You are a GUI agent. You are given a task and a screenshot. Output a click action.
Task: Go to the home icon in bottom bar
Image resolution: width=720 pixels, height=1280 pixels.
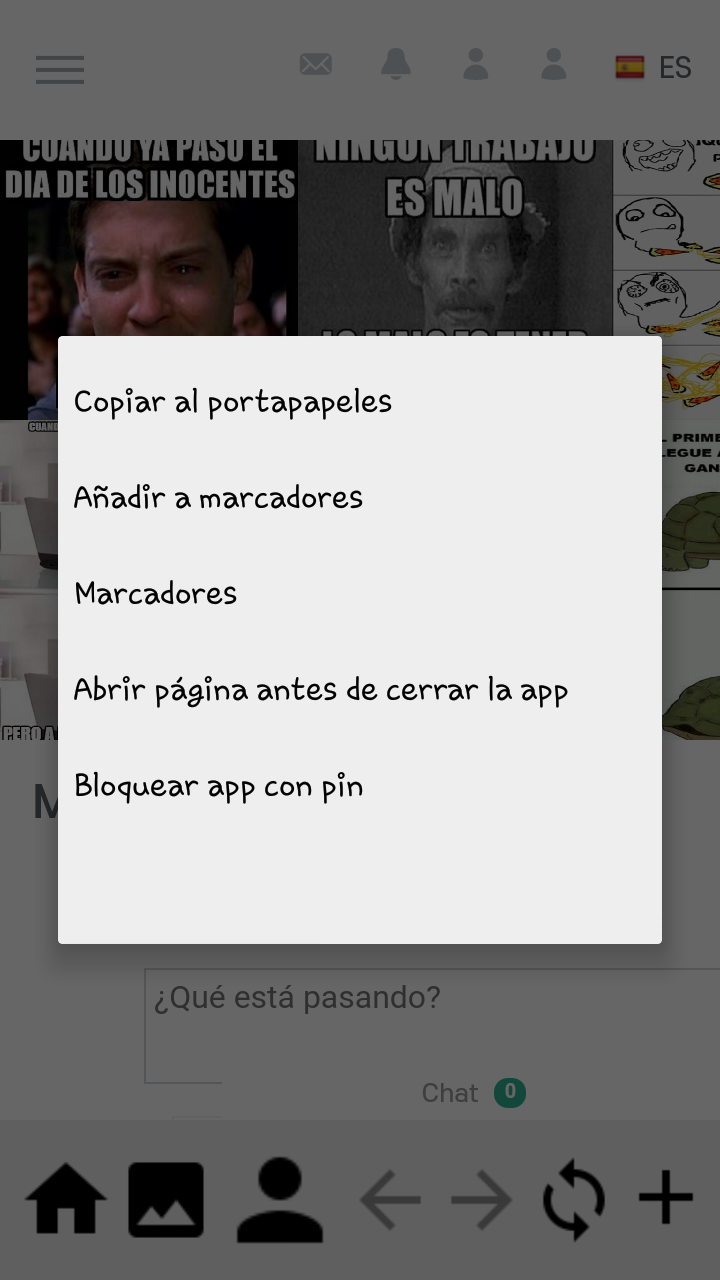[66, 1199]
